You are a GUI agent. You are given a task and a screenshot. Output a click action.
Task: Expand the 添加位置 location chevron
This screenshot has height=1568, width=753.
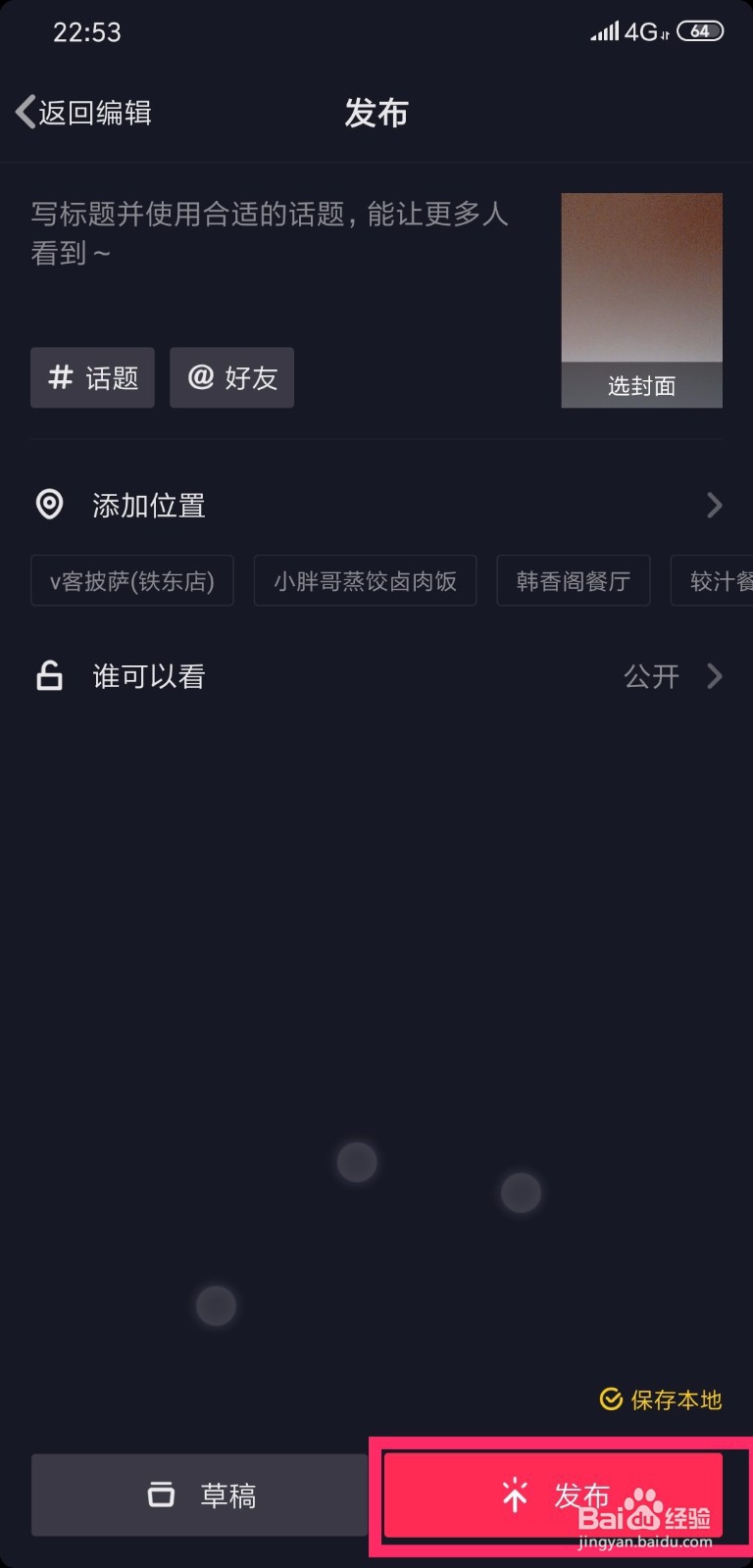715,505
